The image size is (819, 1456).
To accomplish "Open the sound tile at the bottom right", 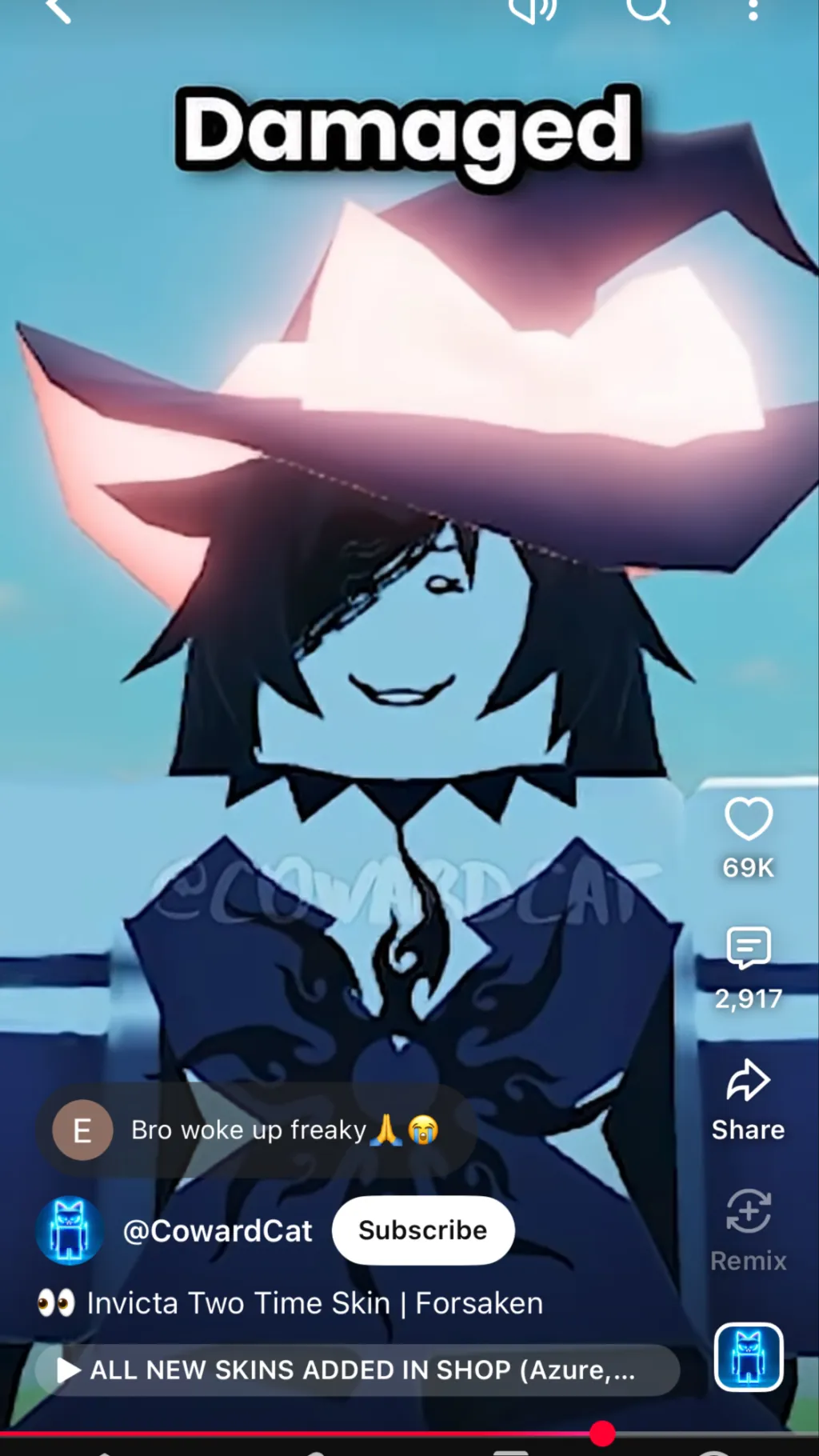I will (x=748, y=1357).
